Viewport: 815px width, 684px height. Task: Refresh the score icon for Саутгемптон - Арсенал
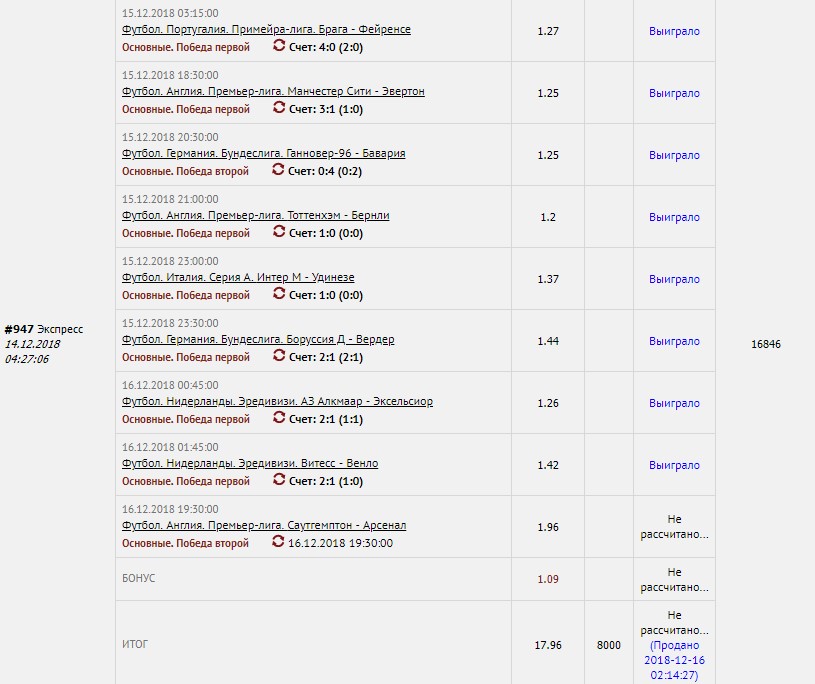coord(278,542)
